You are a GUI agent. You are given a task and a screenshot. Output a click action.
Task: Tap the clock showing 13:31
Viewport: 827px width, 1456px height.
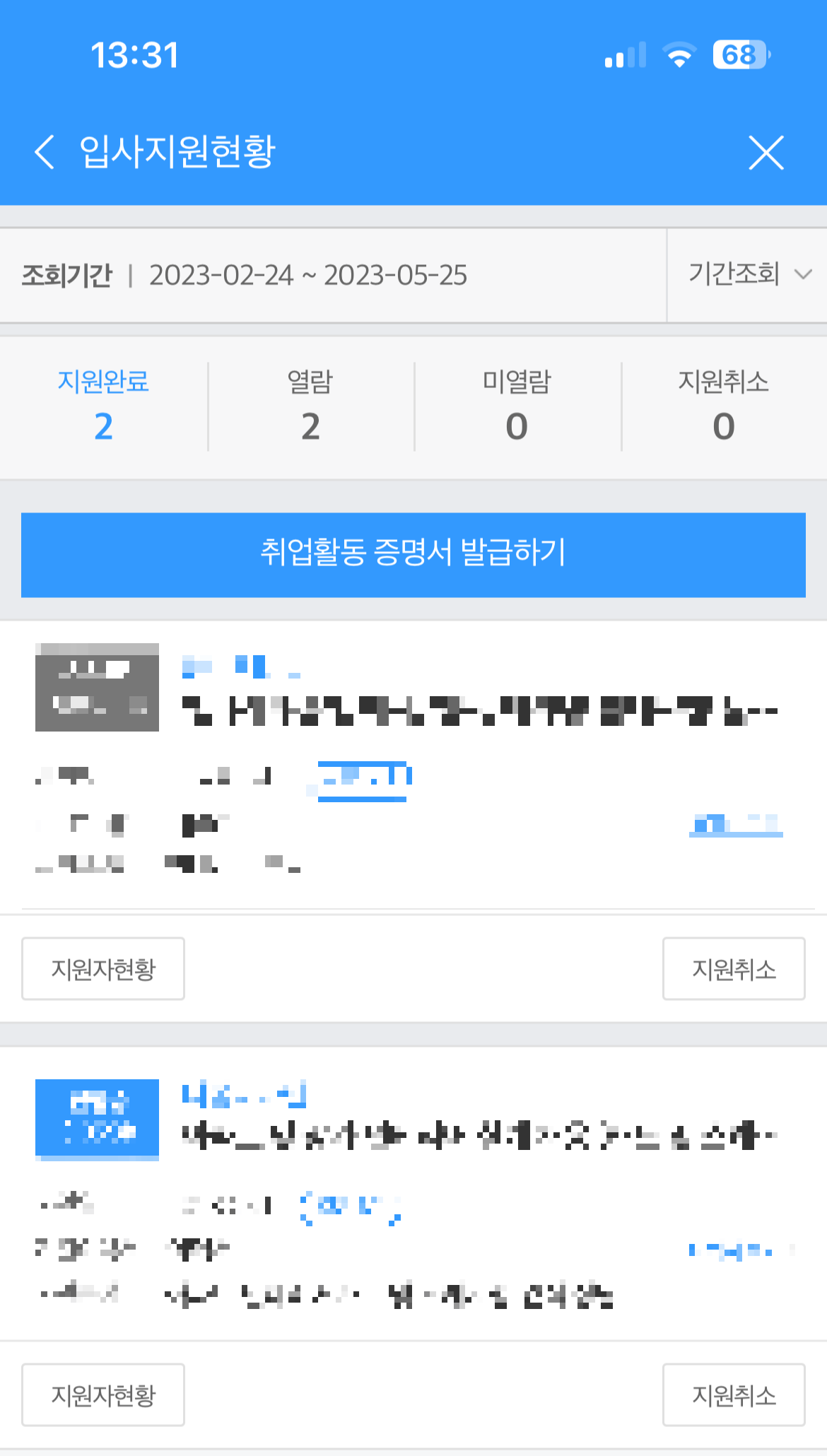pyautogui.click(x=133, y=57)
